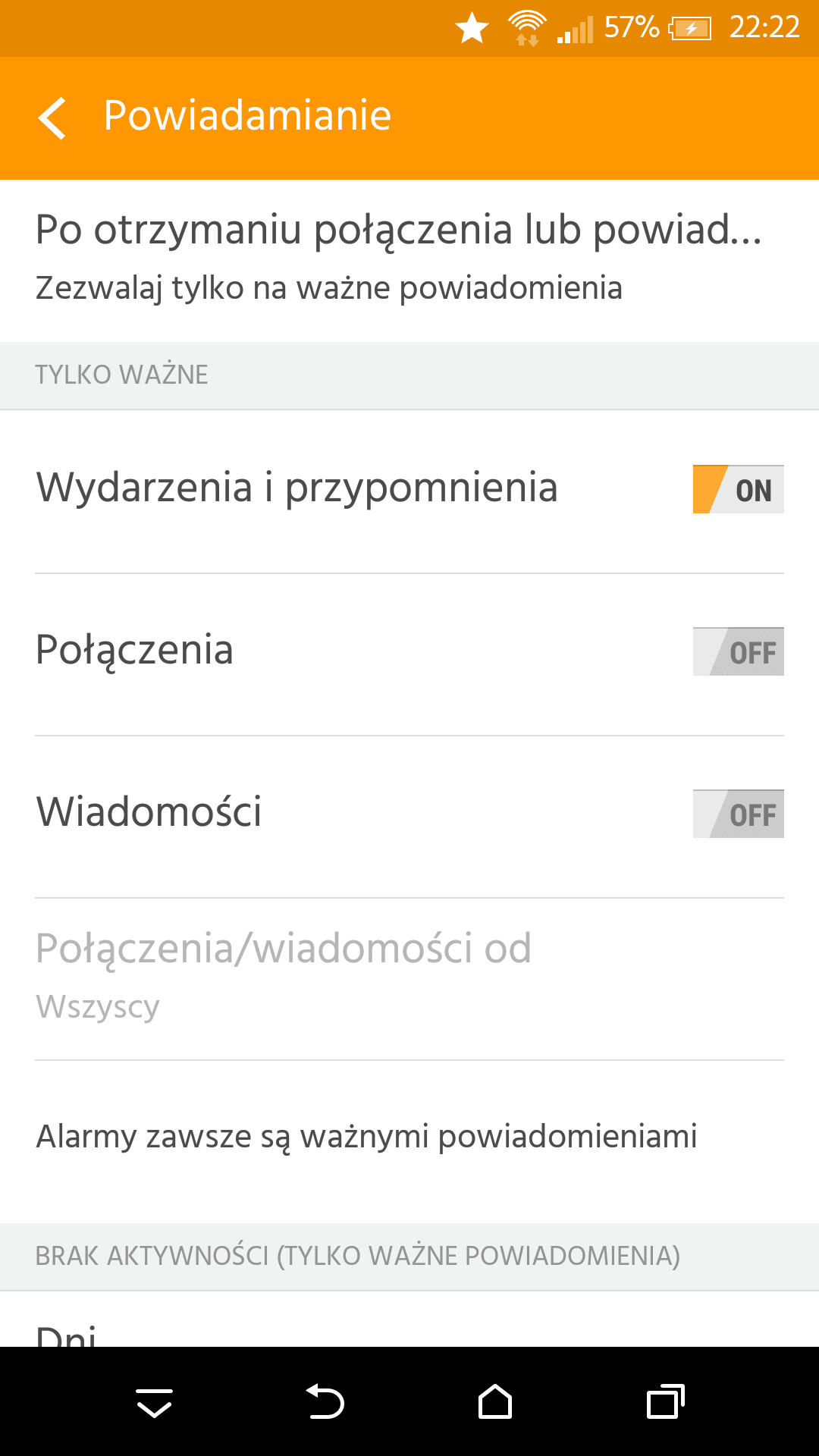Open Po otrzymaniu połączenia lub powiadomienia setting

point(409,260)
